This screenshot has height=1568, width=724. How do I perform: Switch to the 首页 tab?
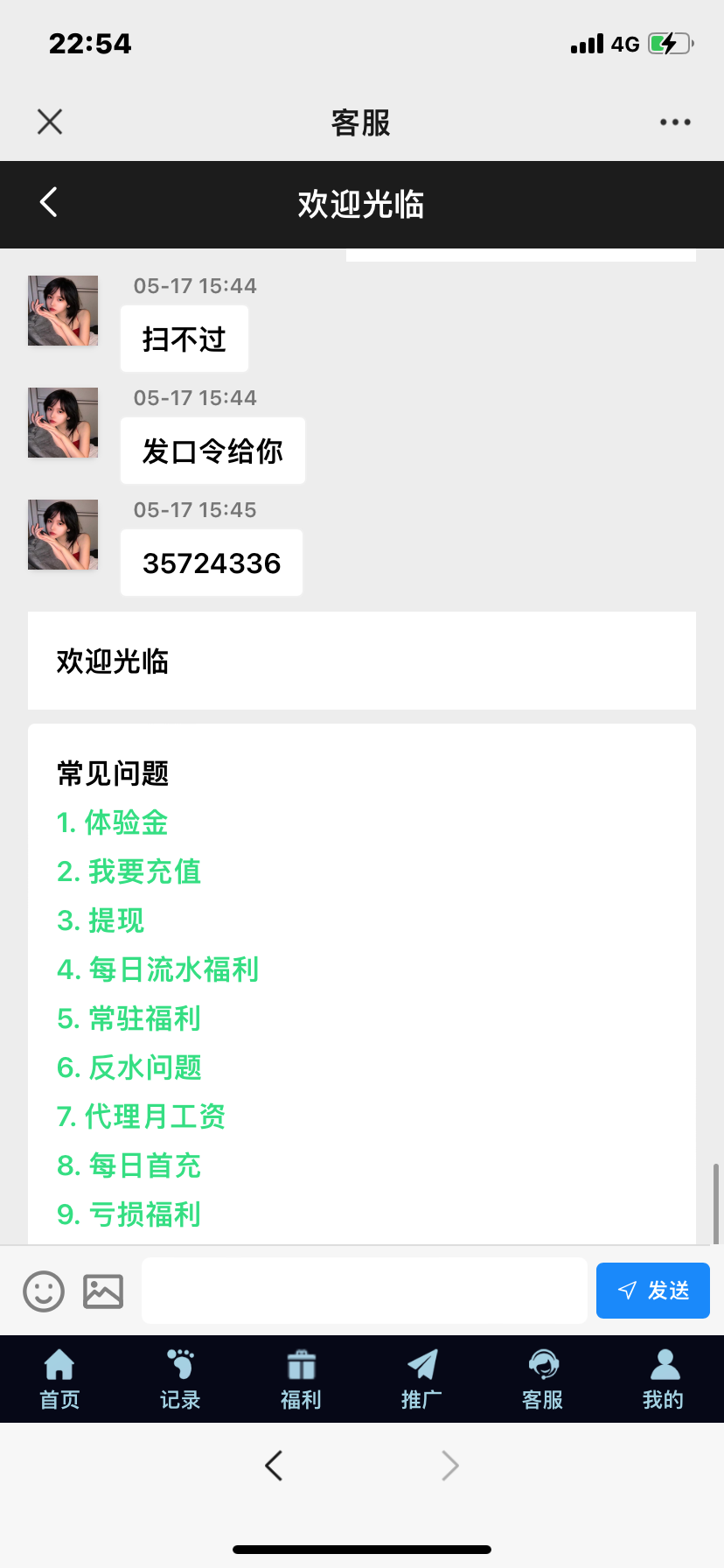59,1379
